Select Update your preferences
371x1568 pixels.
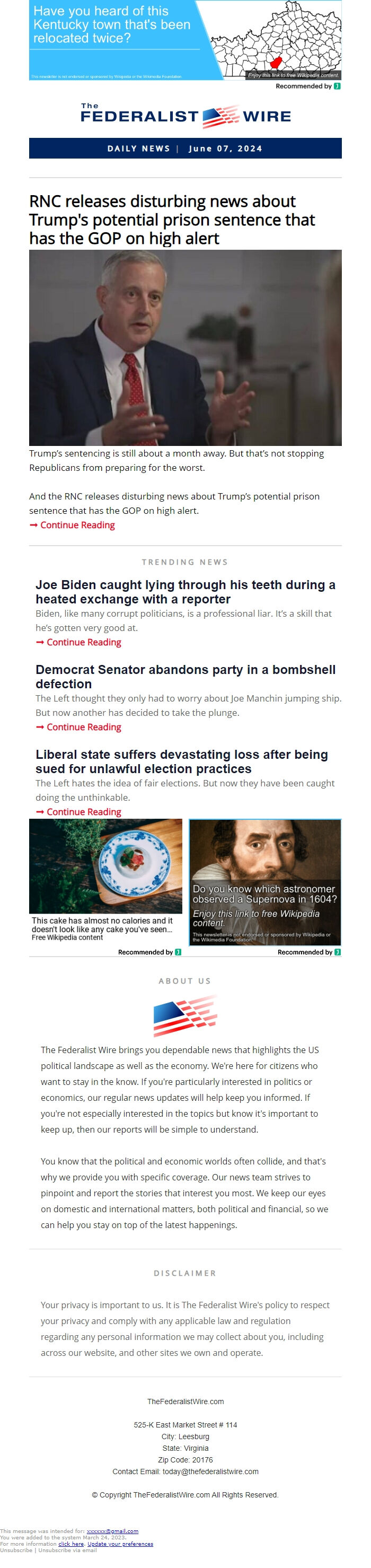coord(120,1544)
